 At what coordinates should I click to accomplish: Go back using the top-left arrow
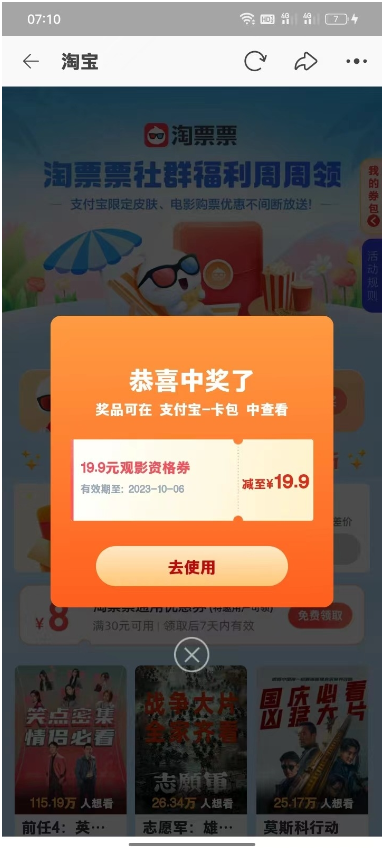31,62
